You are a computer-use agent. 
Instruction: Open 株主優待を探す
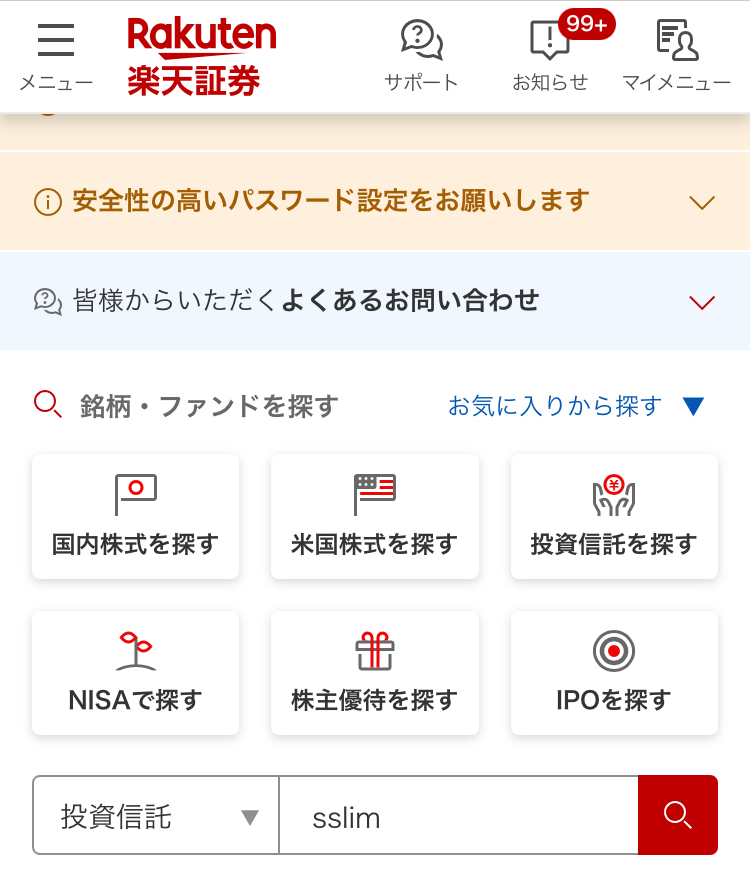(x=374, y=673)
